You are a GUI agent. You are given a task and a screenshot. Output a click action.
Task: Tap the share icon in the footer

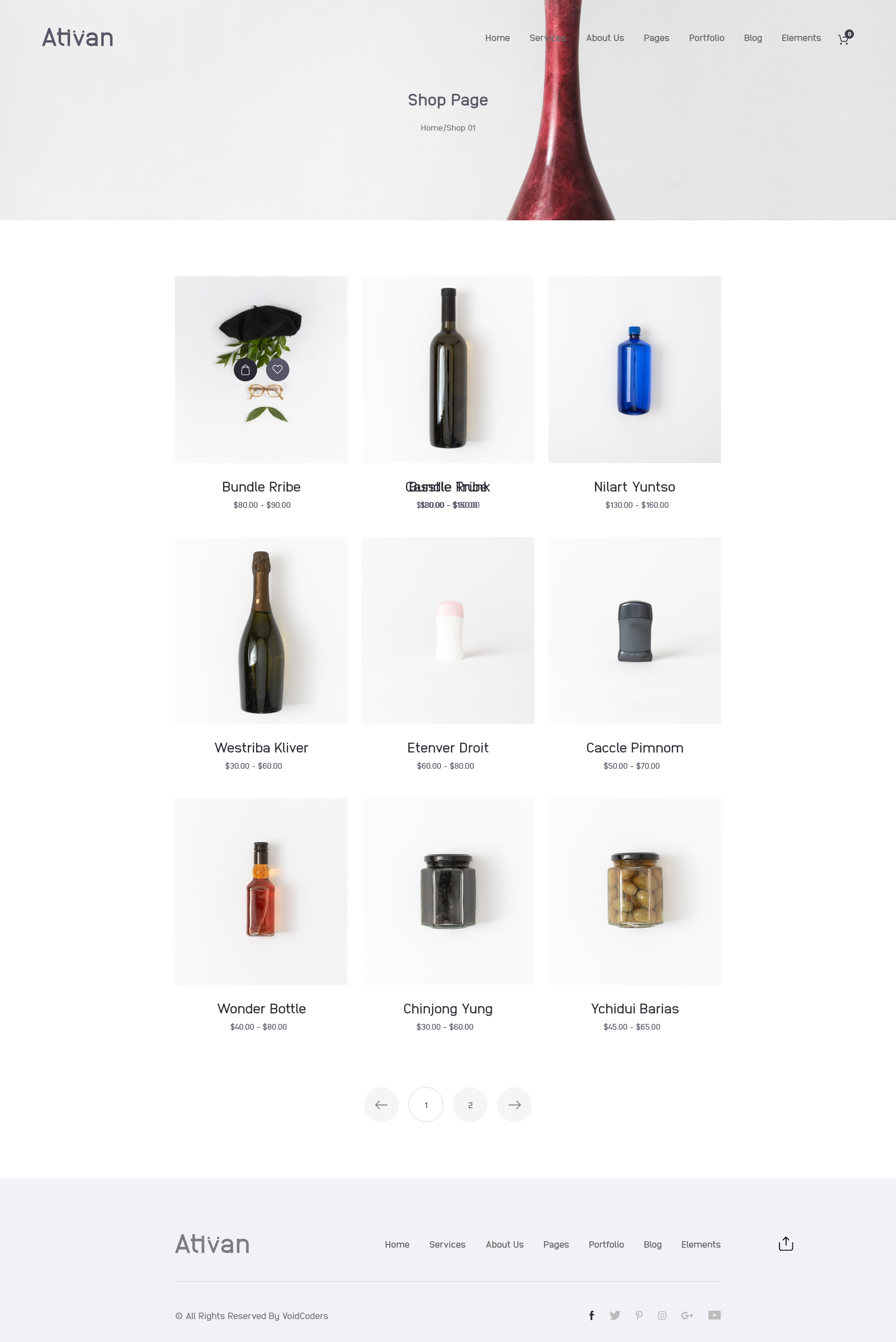click(786, 1244)
